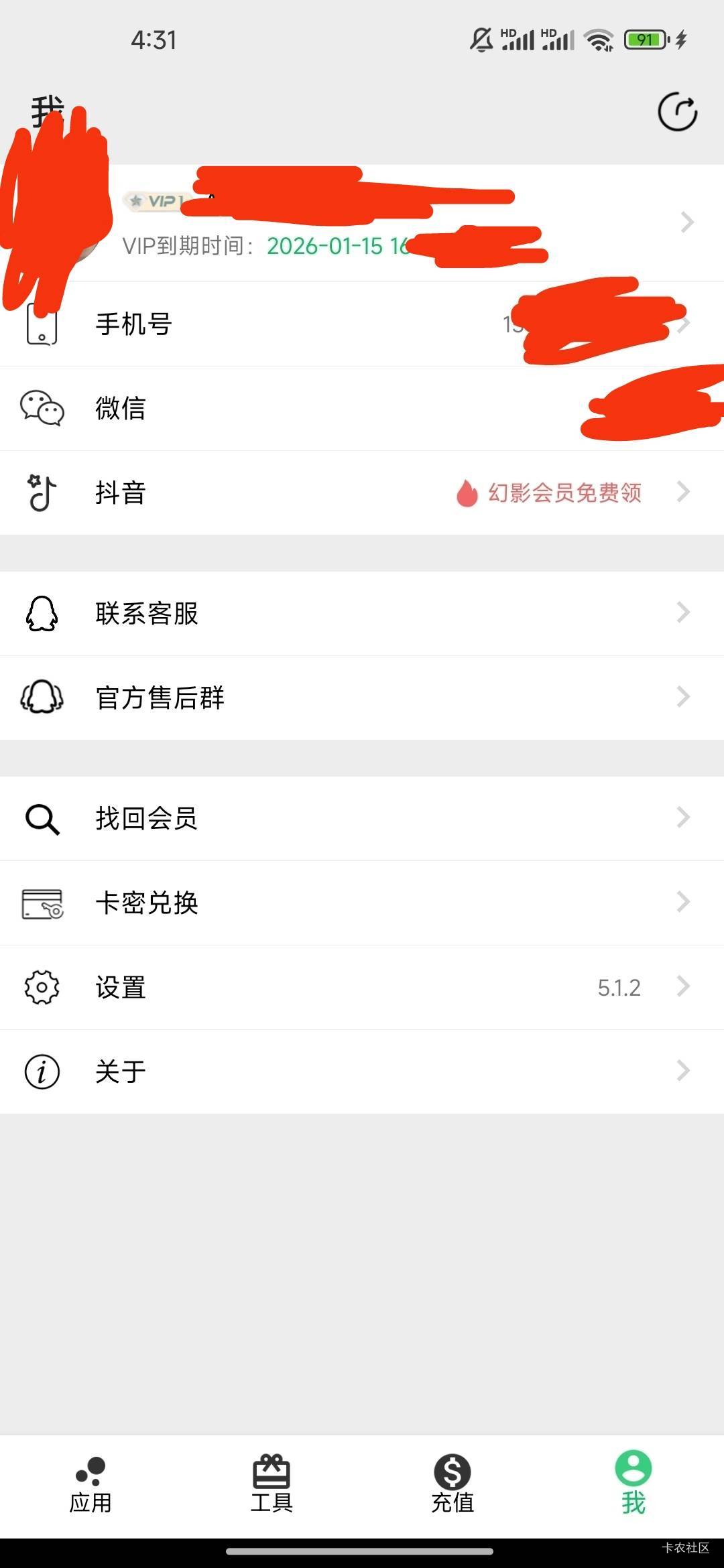Open 设置
Viewport: 724px width, 1568px height.
(x=362, y=987)
